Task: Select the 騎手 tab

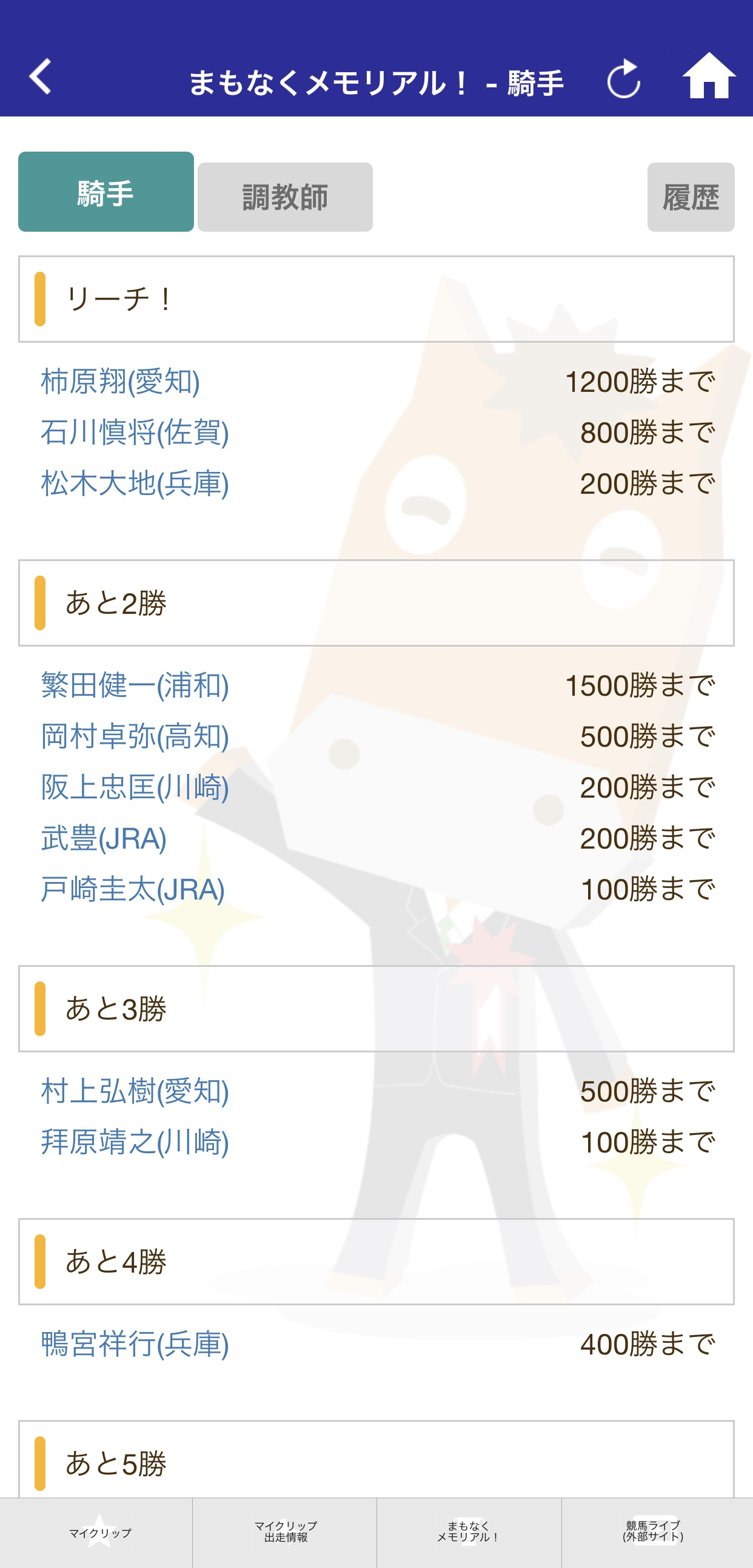Action: [106, 192]
